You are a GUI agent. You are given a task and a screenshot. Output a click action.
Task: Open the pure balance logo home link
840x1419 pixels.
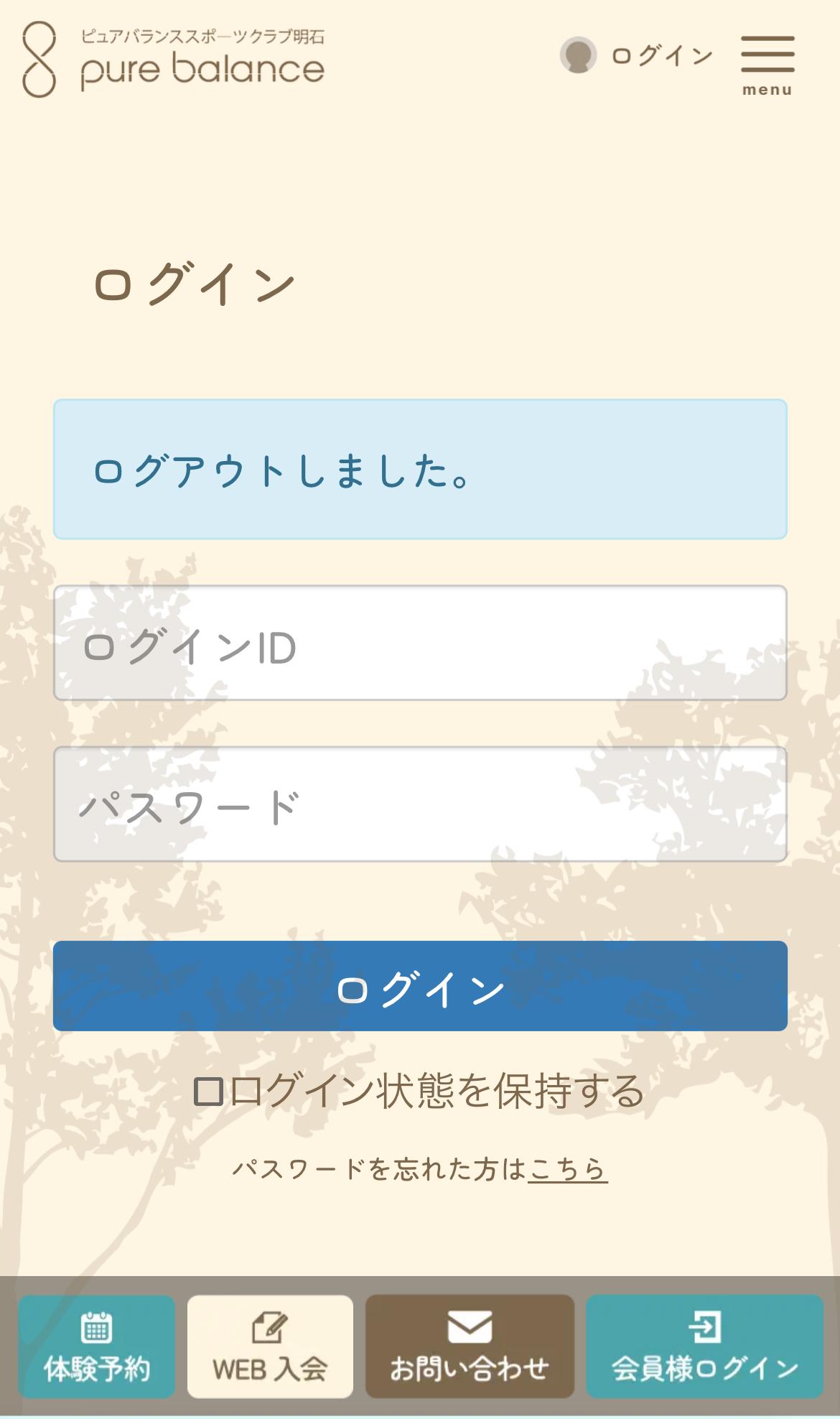pos(173,59)
